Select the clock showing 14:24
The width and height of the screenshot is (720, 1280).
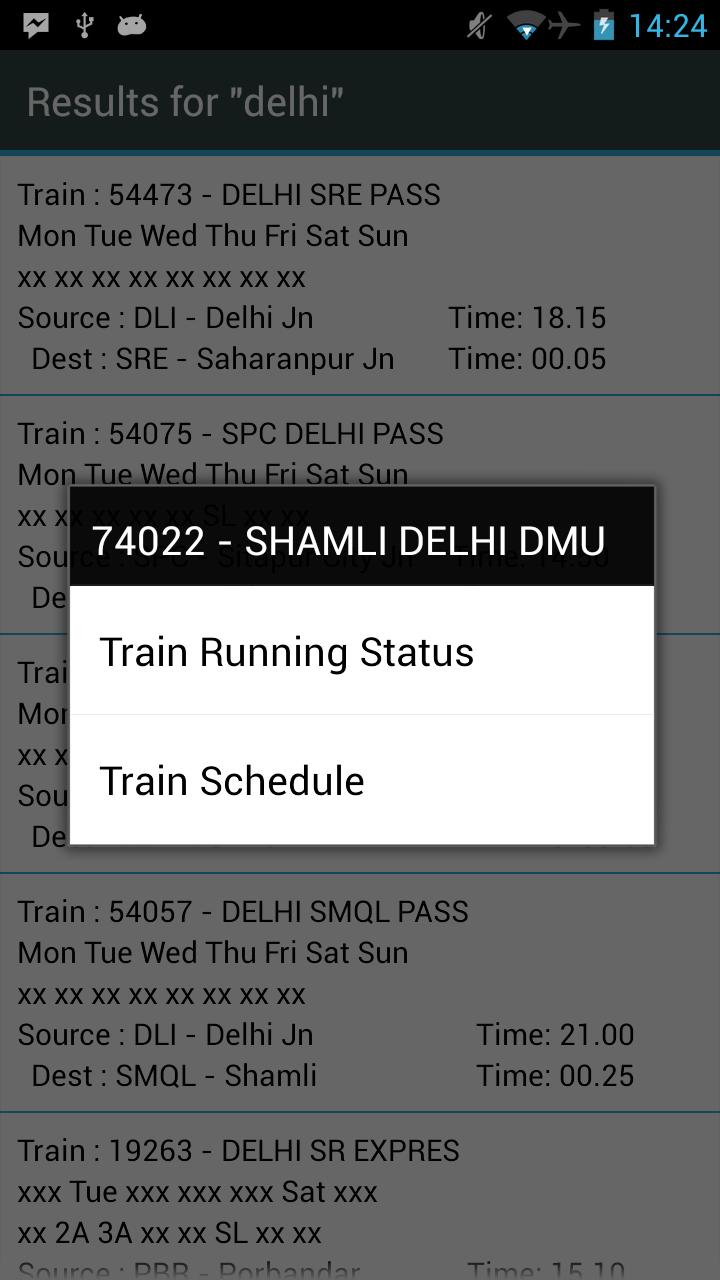point(670,25)
